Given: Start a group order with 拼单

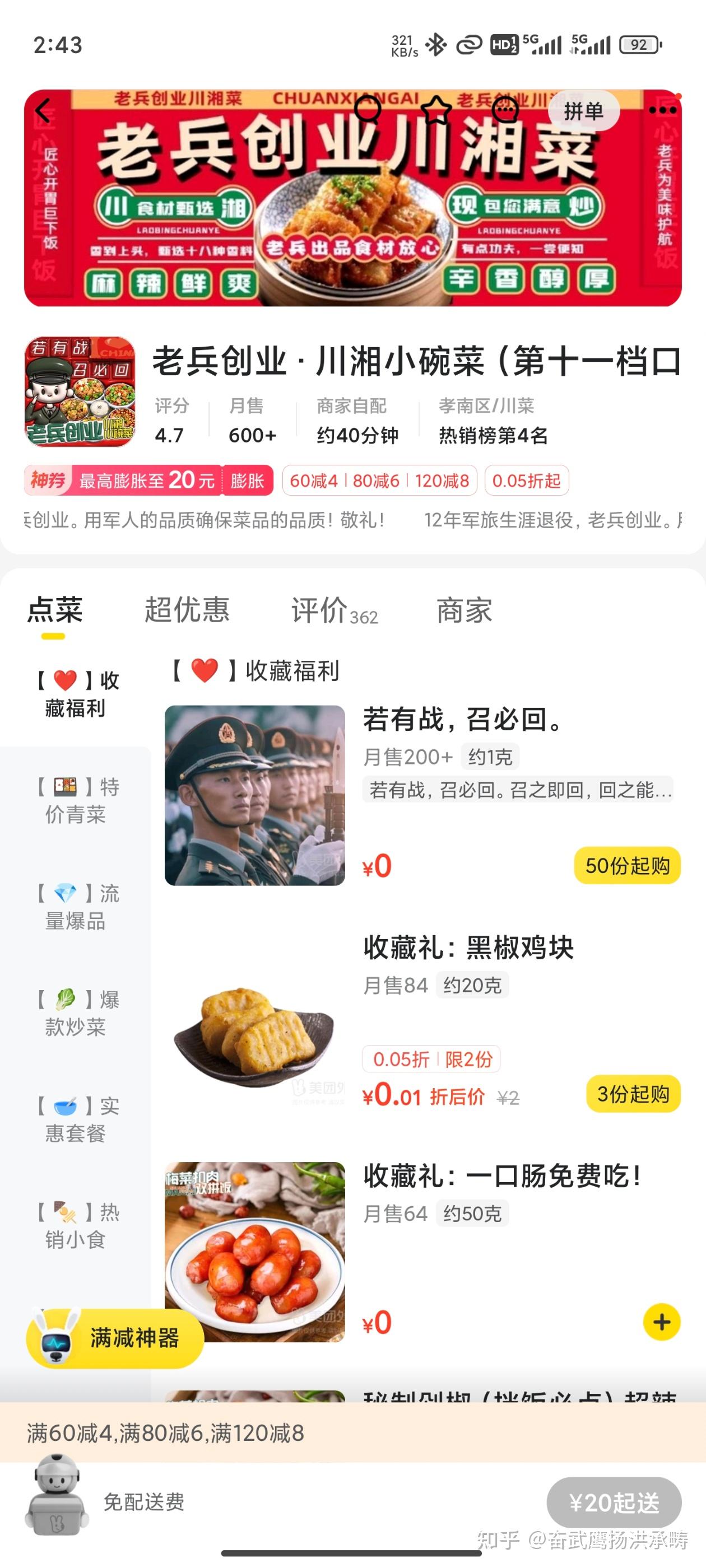Looking at the screenshot, I should point(583,111).
